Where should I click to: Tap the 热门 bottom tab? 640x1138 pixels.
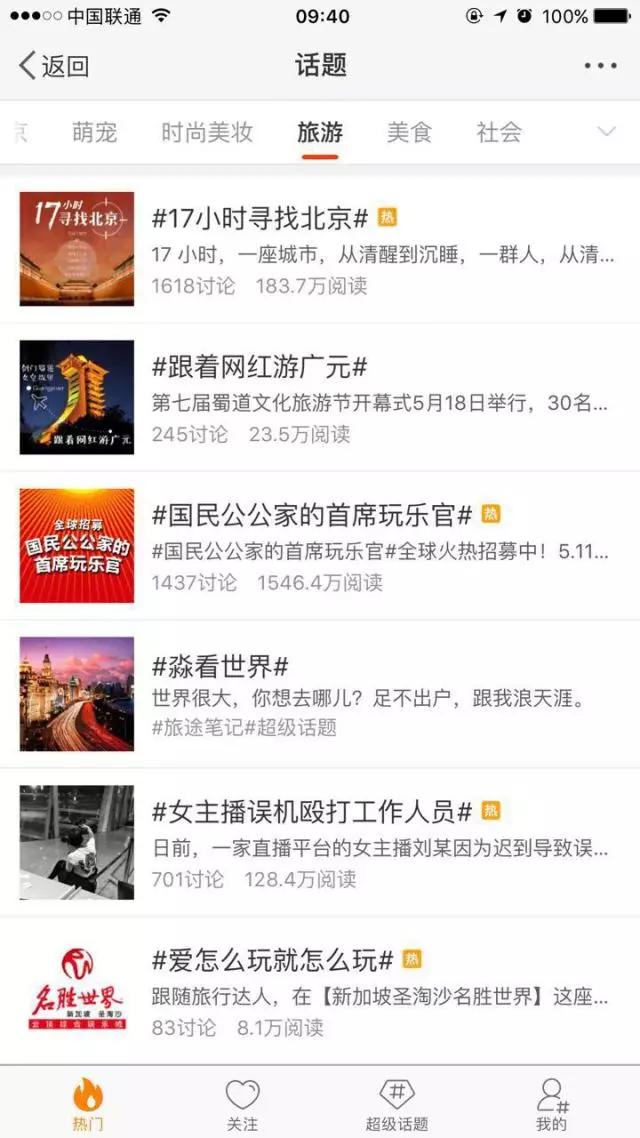[87, 1103]
